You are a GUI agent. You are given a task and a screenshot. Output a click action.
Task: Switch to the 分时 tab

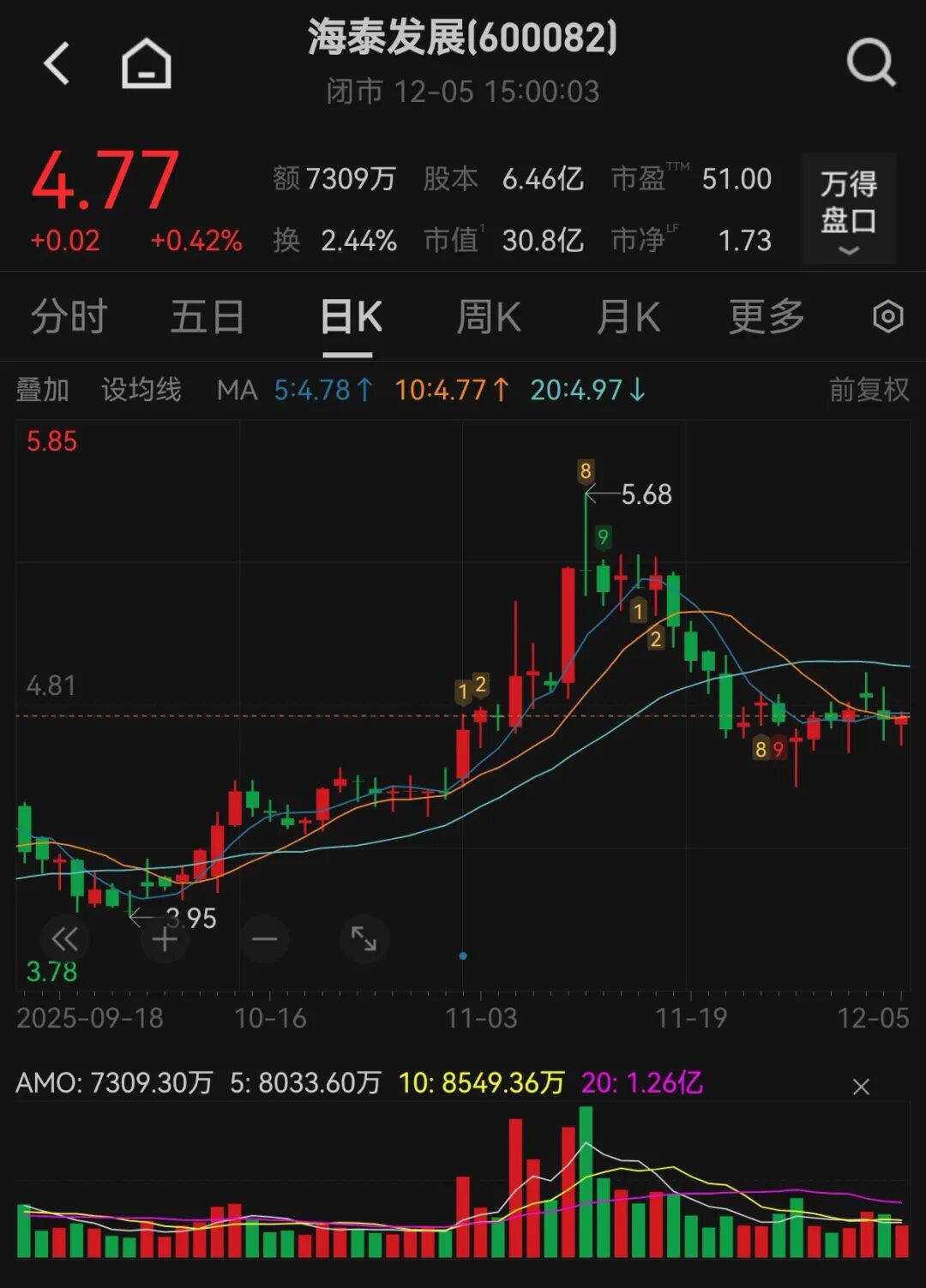coord(69,317)
